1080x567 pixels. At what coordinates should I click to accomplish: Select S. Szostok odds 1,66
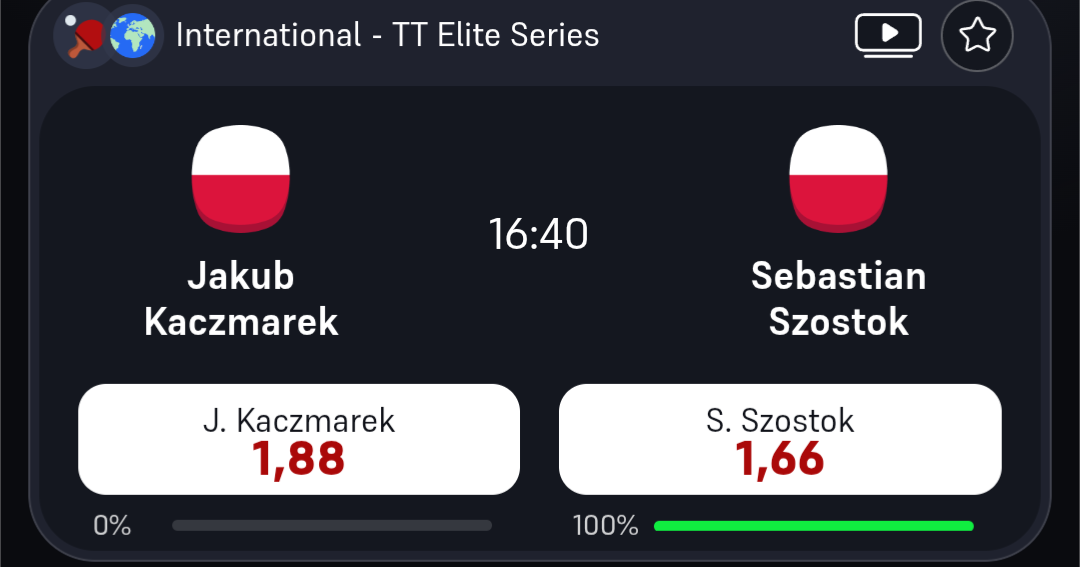pyautogui.click(x=780, y=439)
